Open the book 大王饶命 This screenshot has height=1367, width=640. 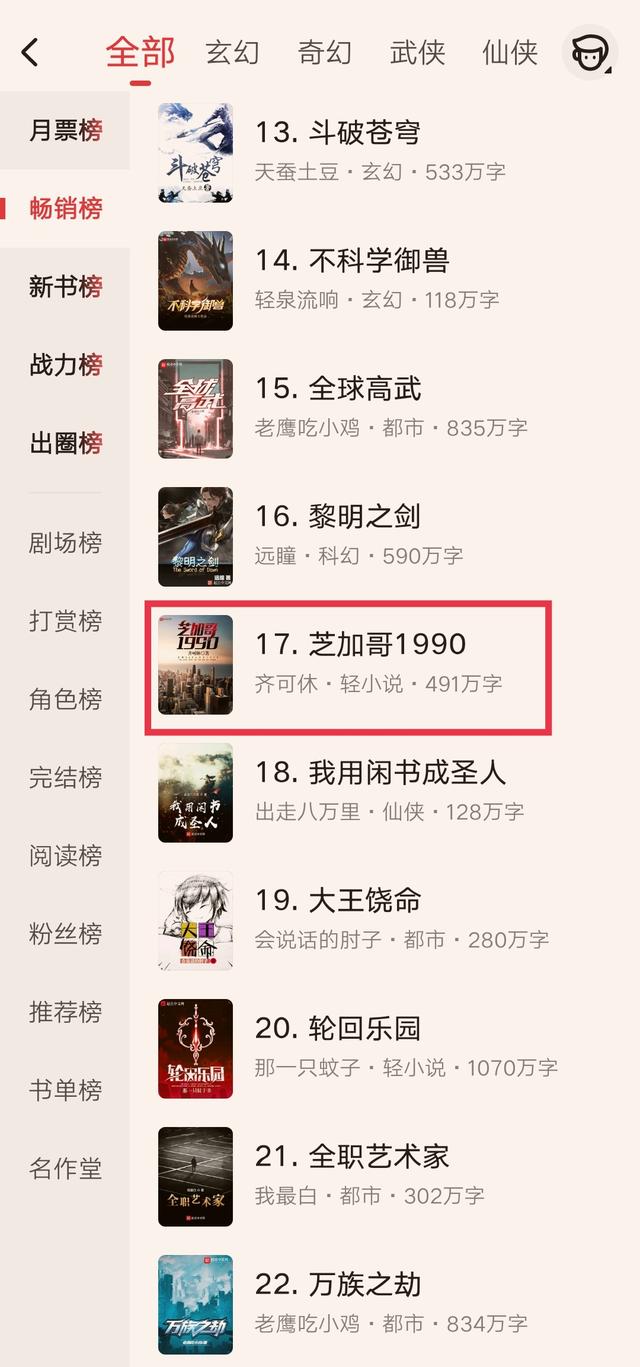tap(385, 920)
